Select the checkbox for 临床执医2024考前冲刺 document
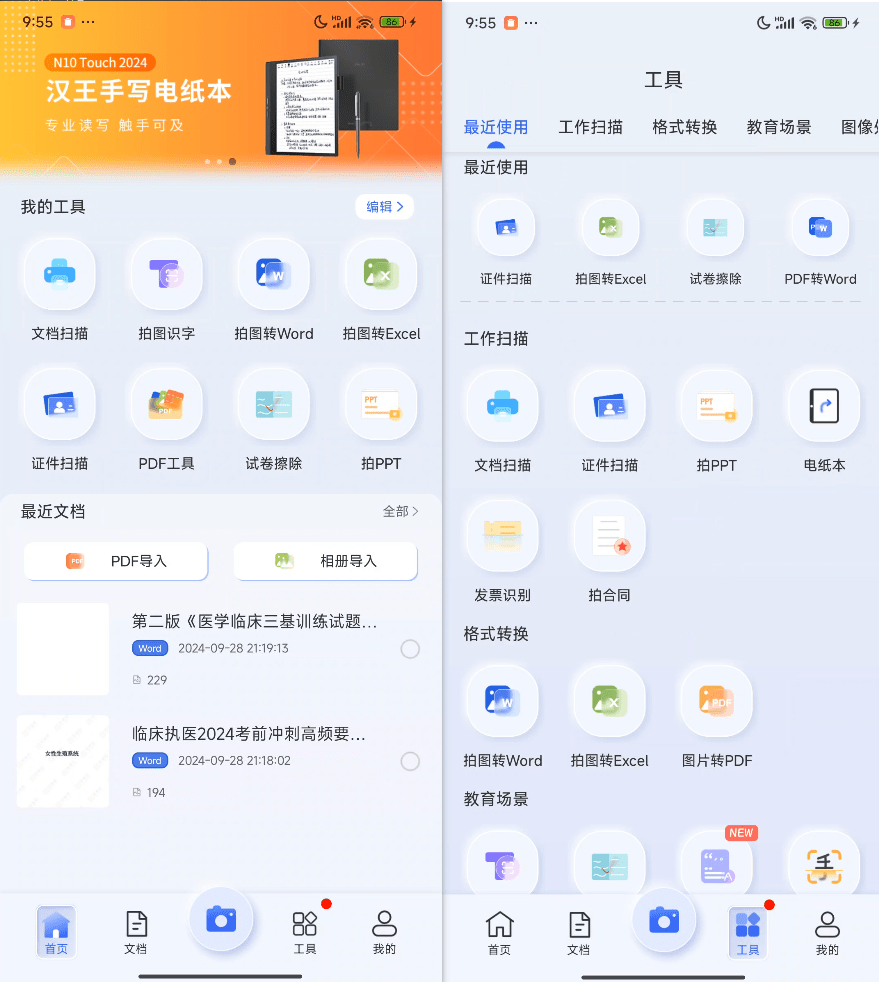Screen dimensions: 879x982 click(x=410, y=762)
